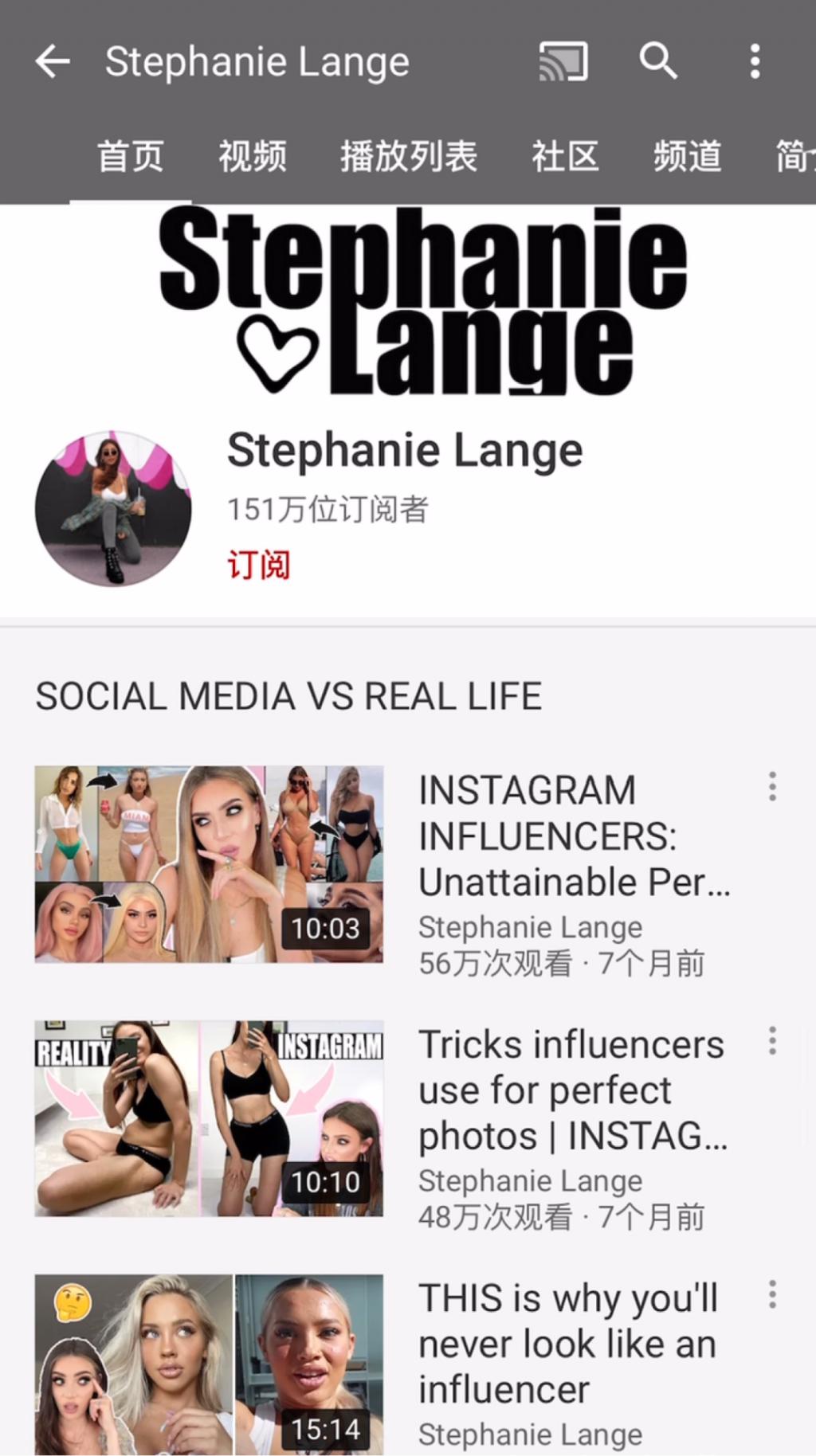This screenshot has width=816, height=1456.
Task: Switch to the 播放列表 tab
Action: (x=409, y=155)
